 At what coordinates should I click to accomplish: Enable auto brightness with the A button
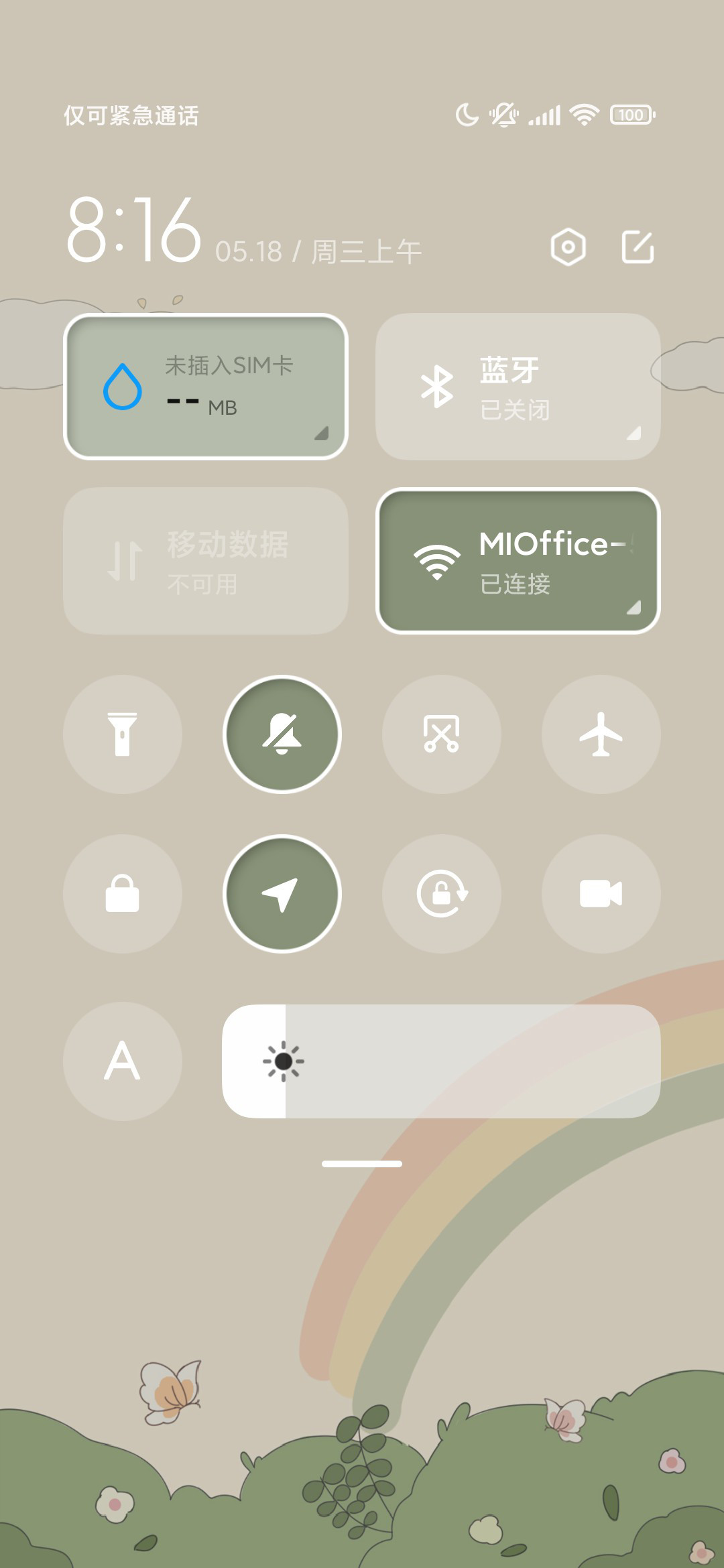click(x=123, y=1061)
